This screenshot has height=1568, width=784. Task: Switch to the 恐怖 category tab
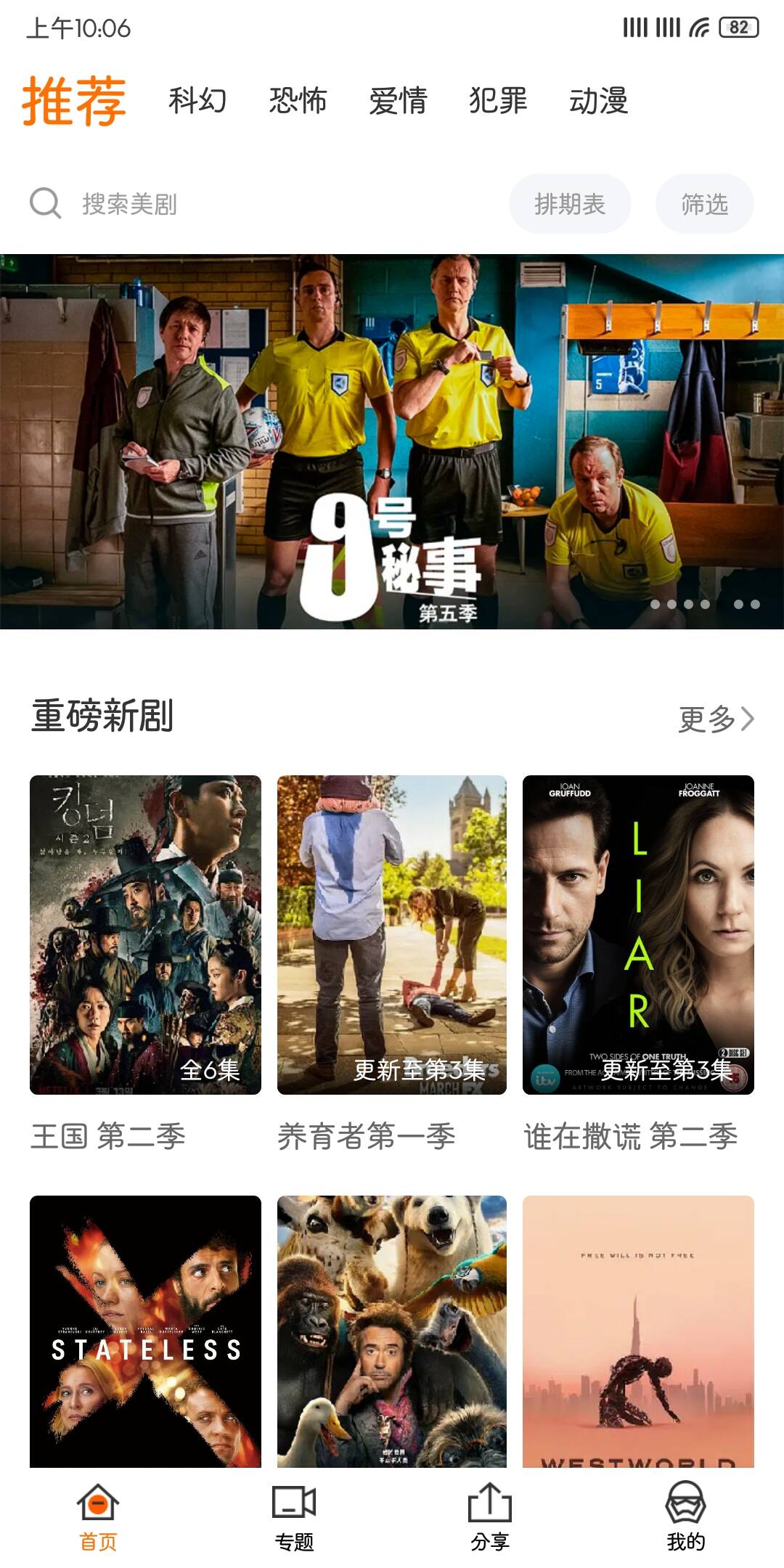tap(298, 101)
